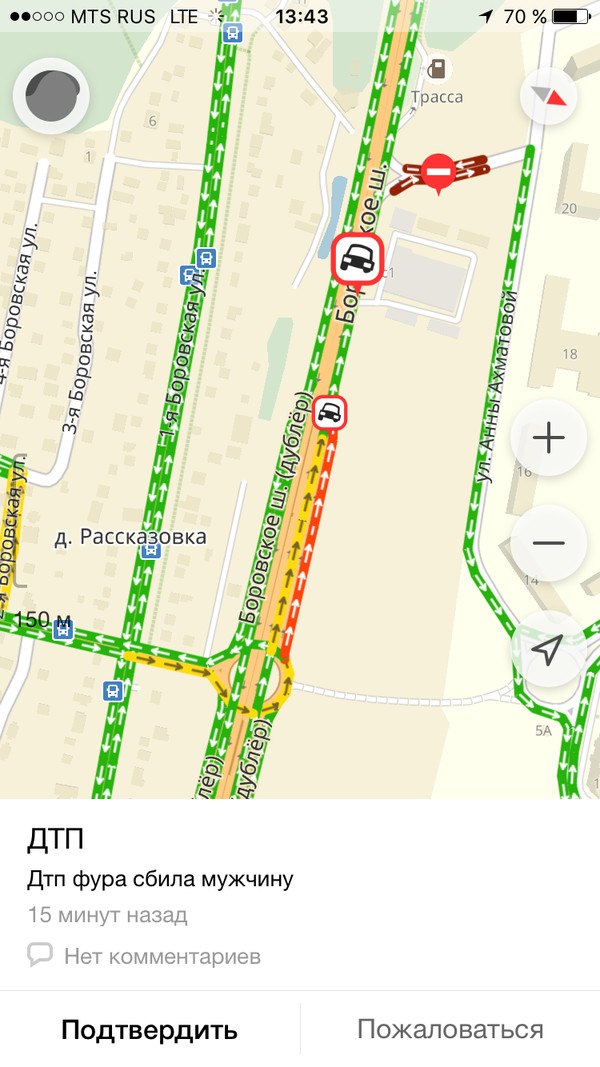
Task: Tap Пожаловаться to report this event
Action: [x=450, y=1030]
